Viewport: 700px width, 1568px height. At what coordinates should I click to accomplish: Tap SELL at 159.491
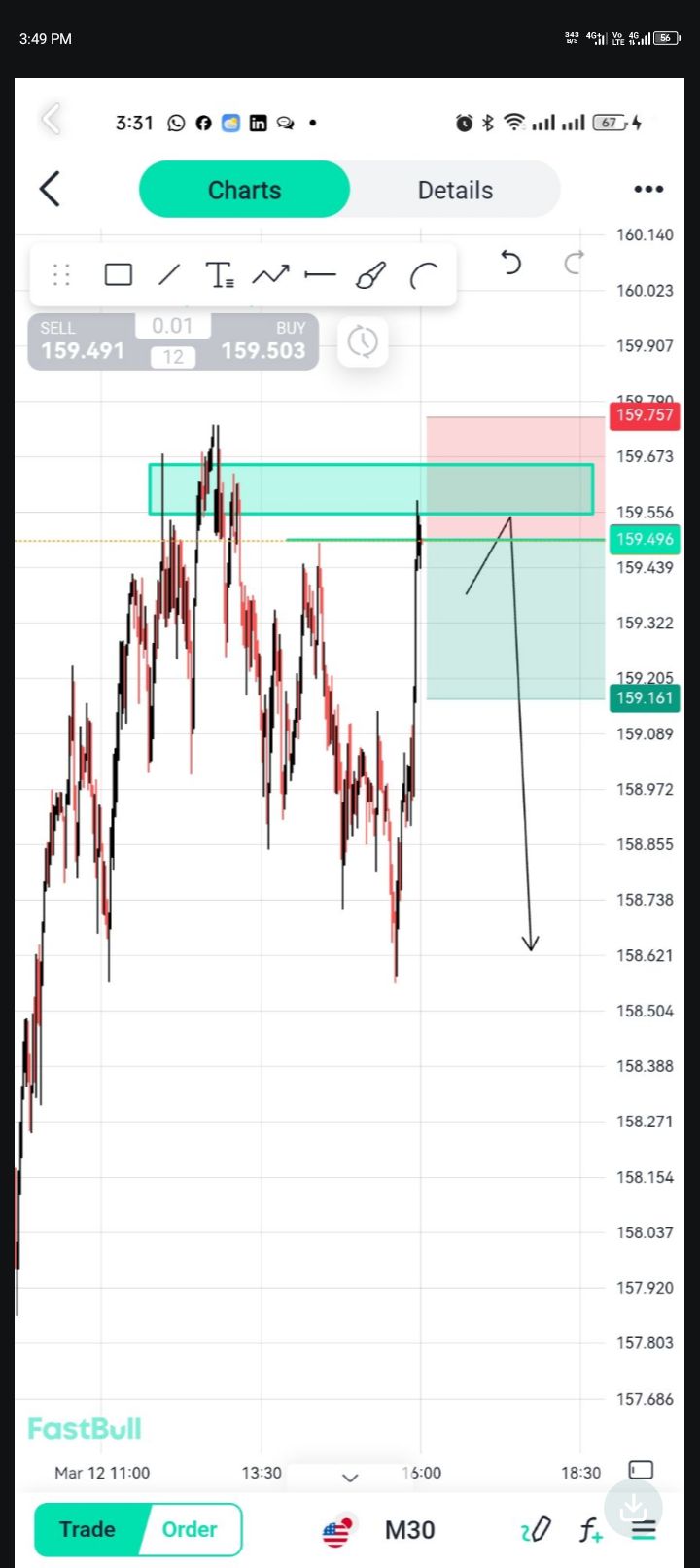(x=82, y=341)
